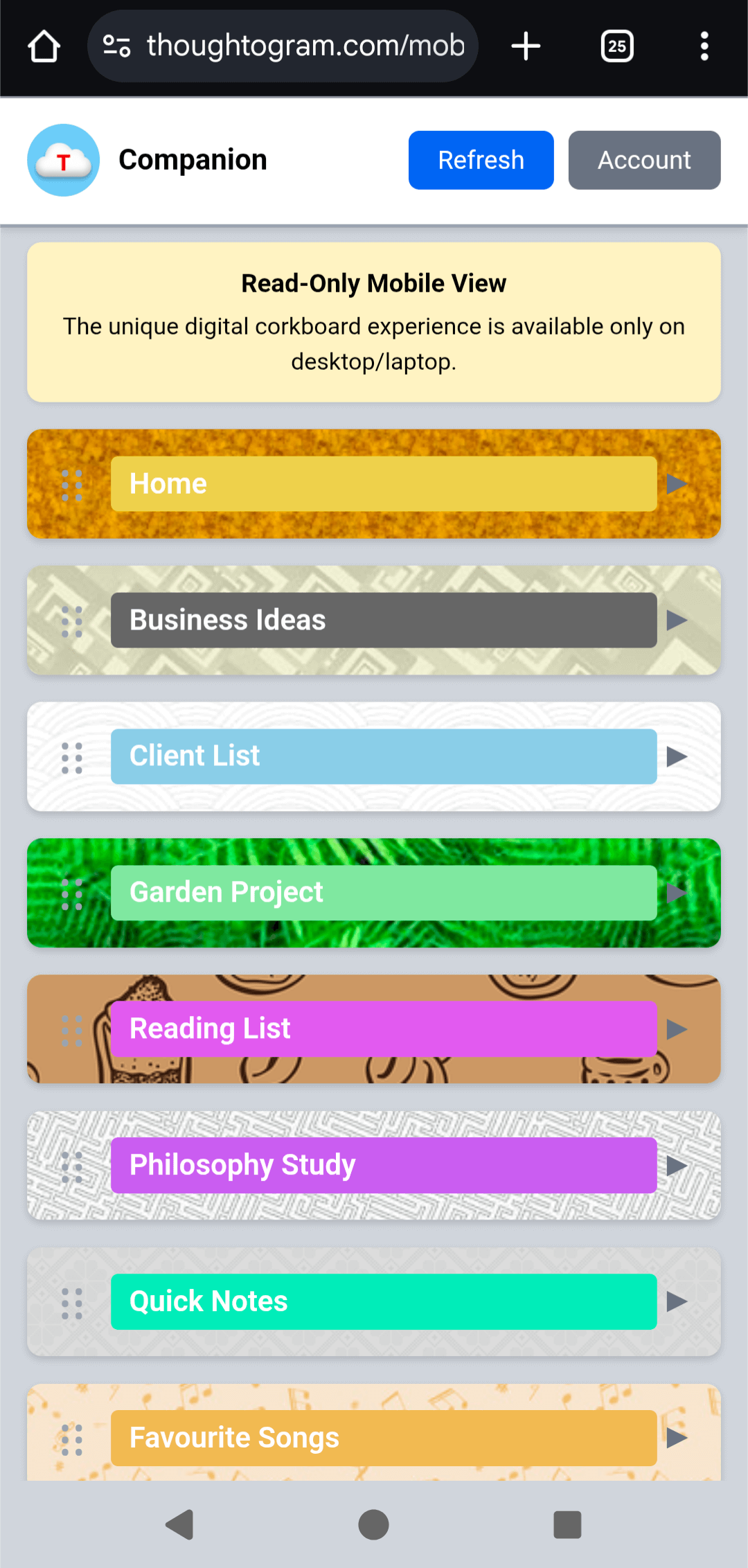Image resolution: width=748 pixels, height=1568 pixels.
Task: Click the drag handle beside Reading List
Action: pos(72,1029)
